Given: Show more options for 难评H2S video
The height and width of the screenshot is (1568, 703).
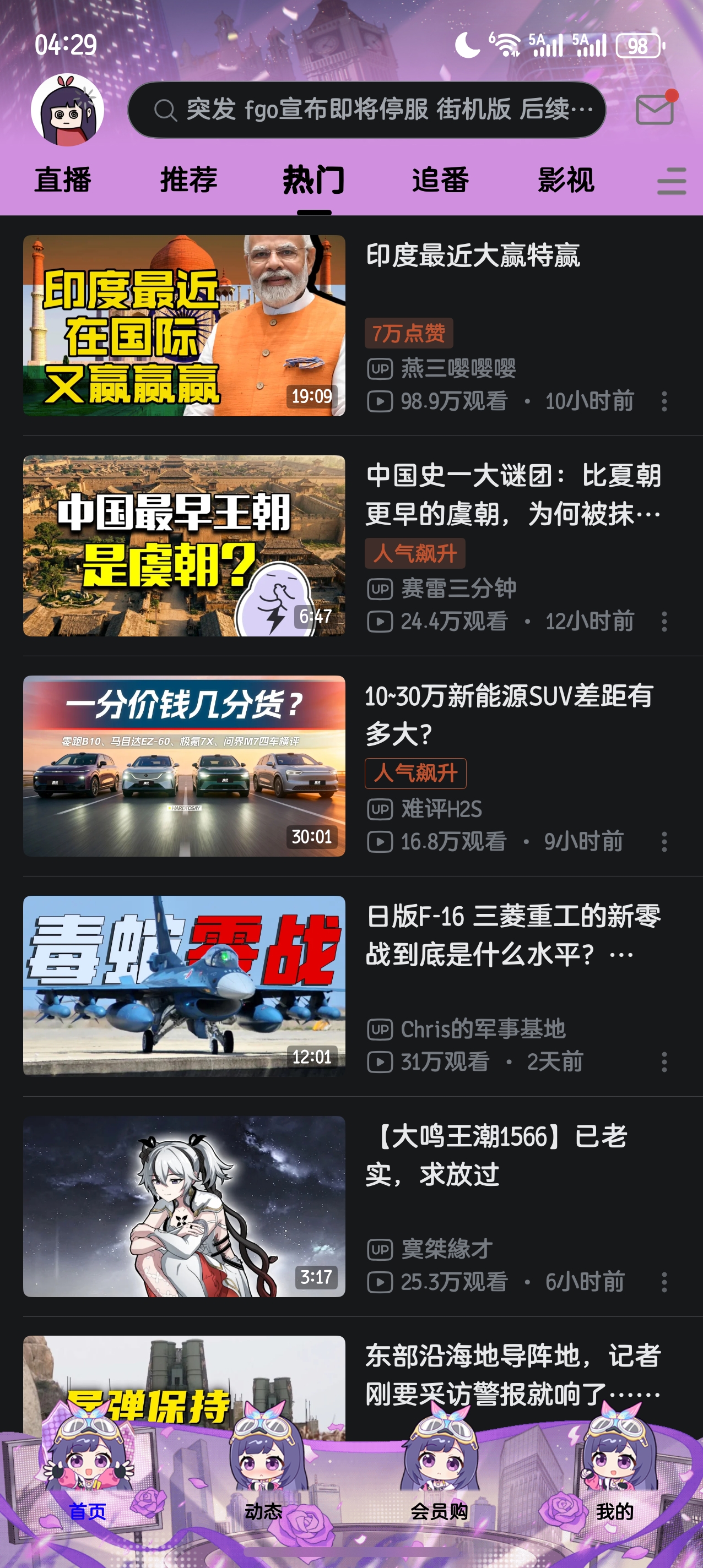Looking at the screenshot, I should (664, 842).
